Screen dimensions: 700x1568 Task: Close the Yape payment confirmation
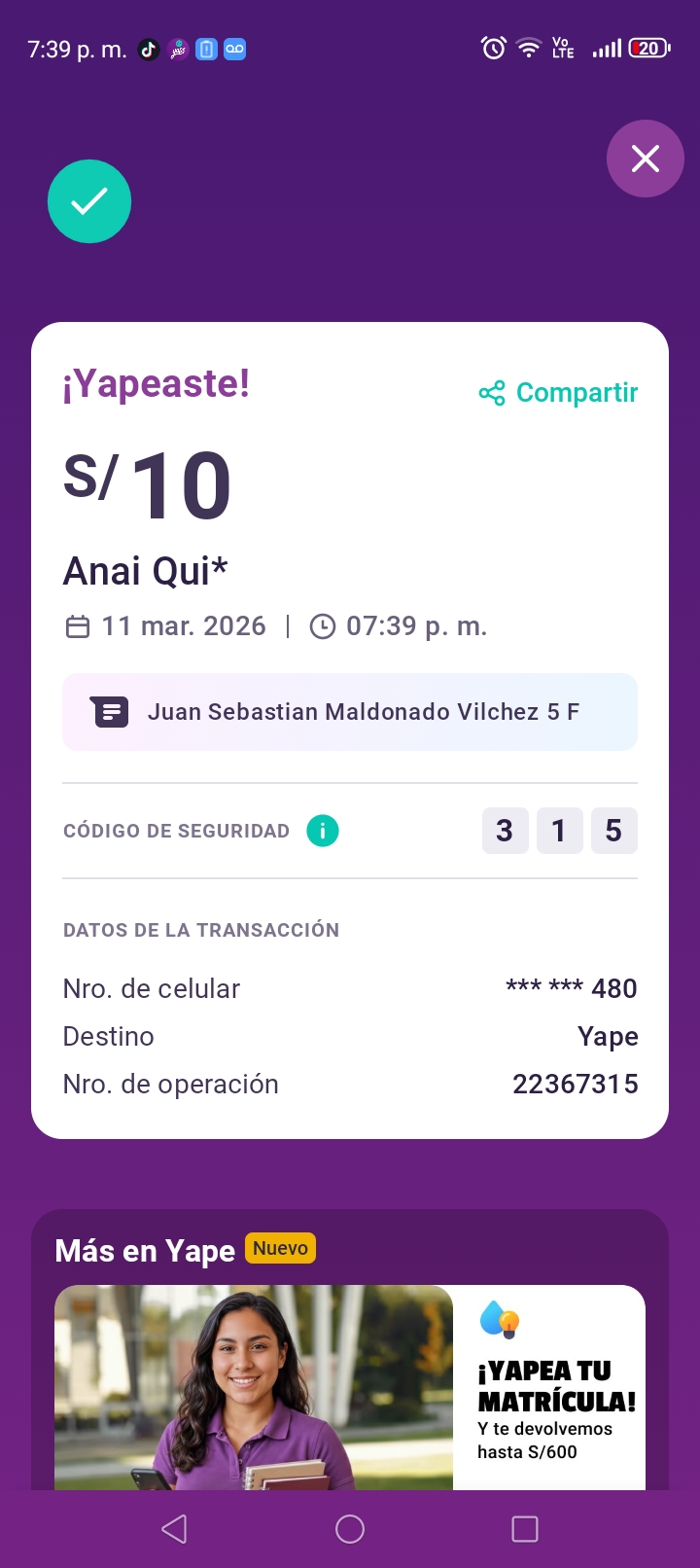coord(646,159)
